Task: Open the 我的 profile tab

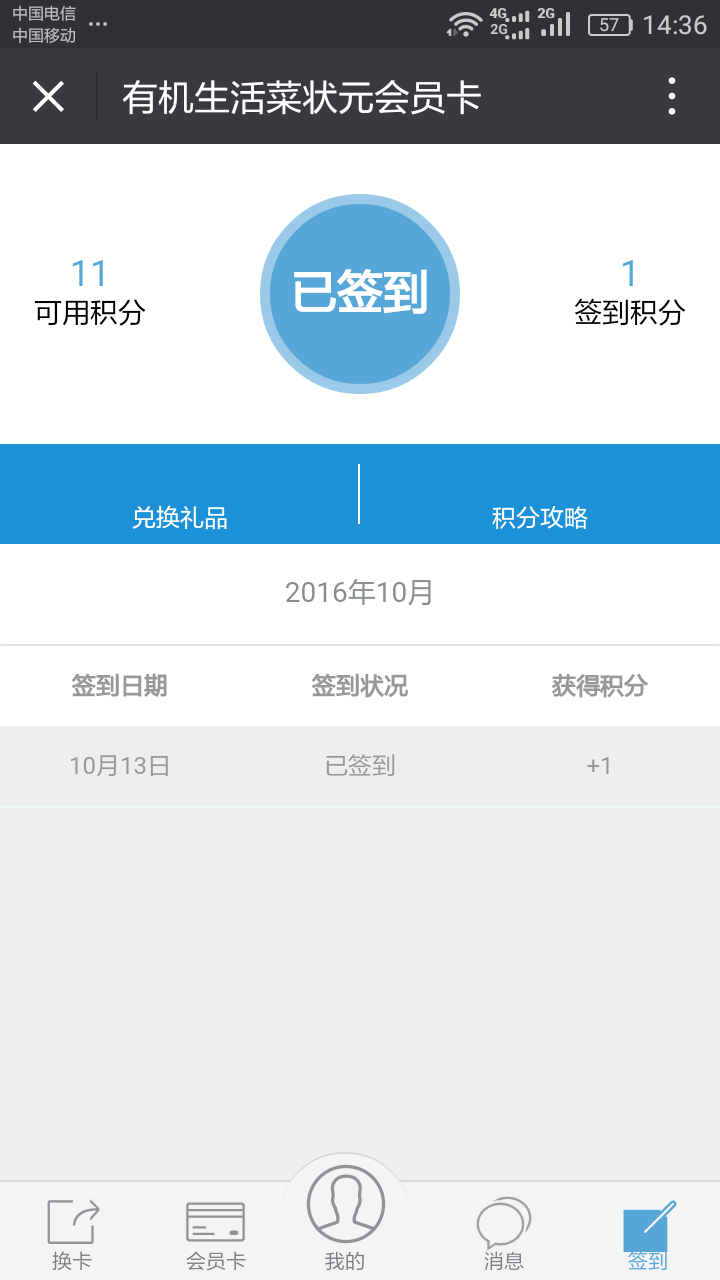Action: (x=345, y=1215)
